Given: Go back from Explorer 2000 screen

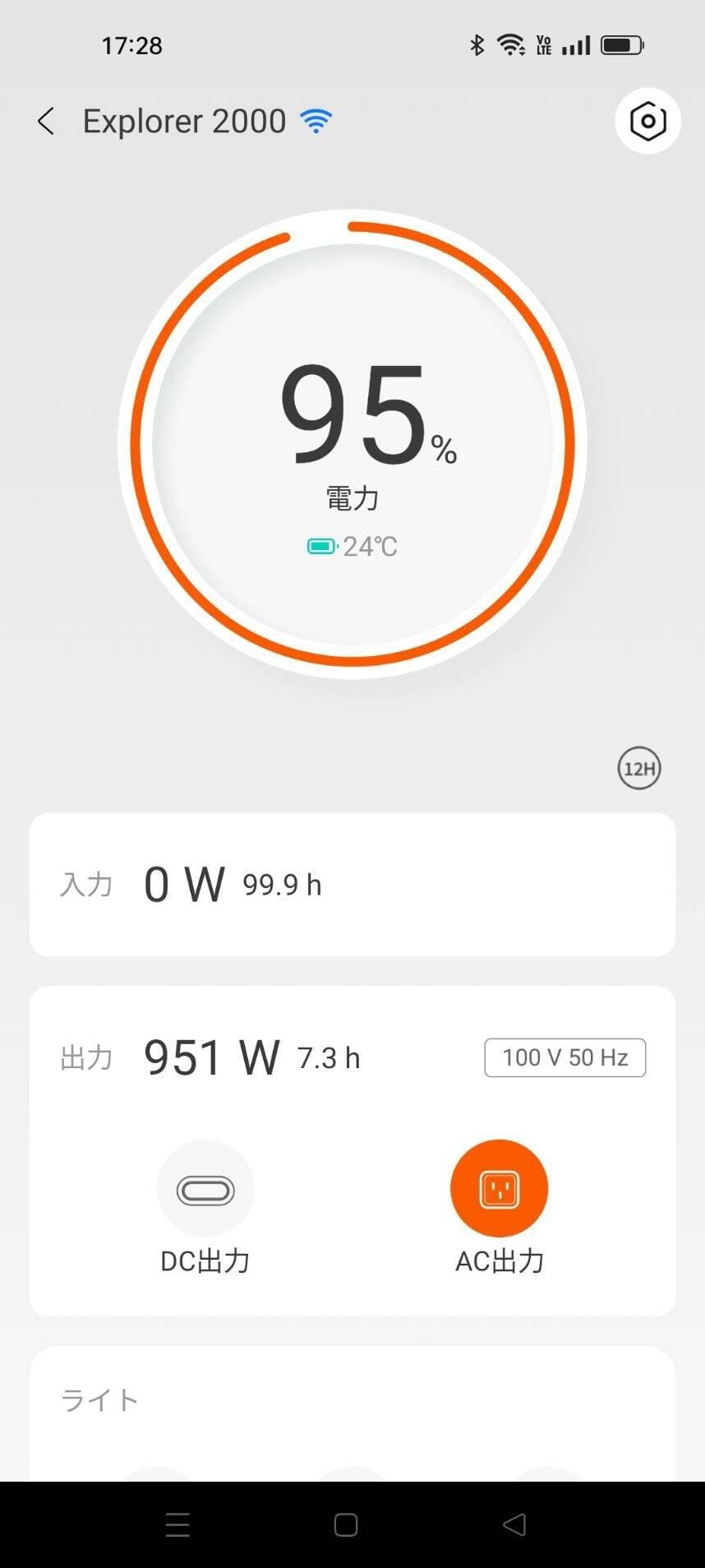Looking at the screenshot, I should (x=46, y=121).
